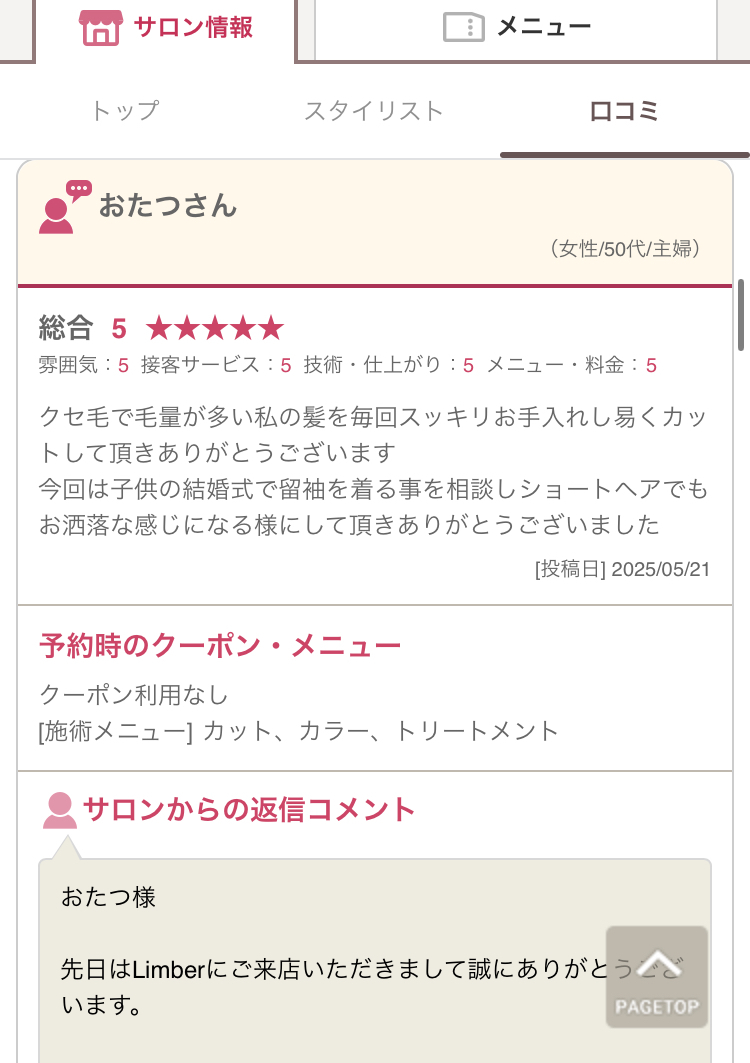This screenshot has width=750, height=1063.
Task: Jump back up with the PAGETOP button
Action: (x=657, y=977)
